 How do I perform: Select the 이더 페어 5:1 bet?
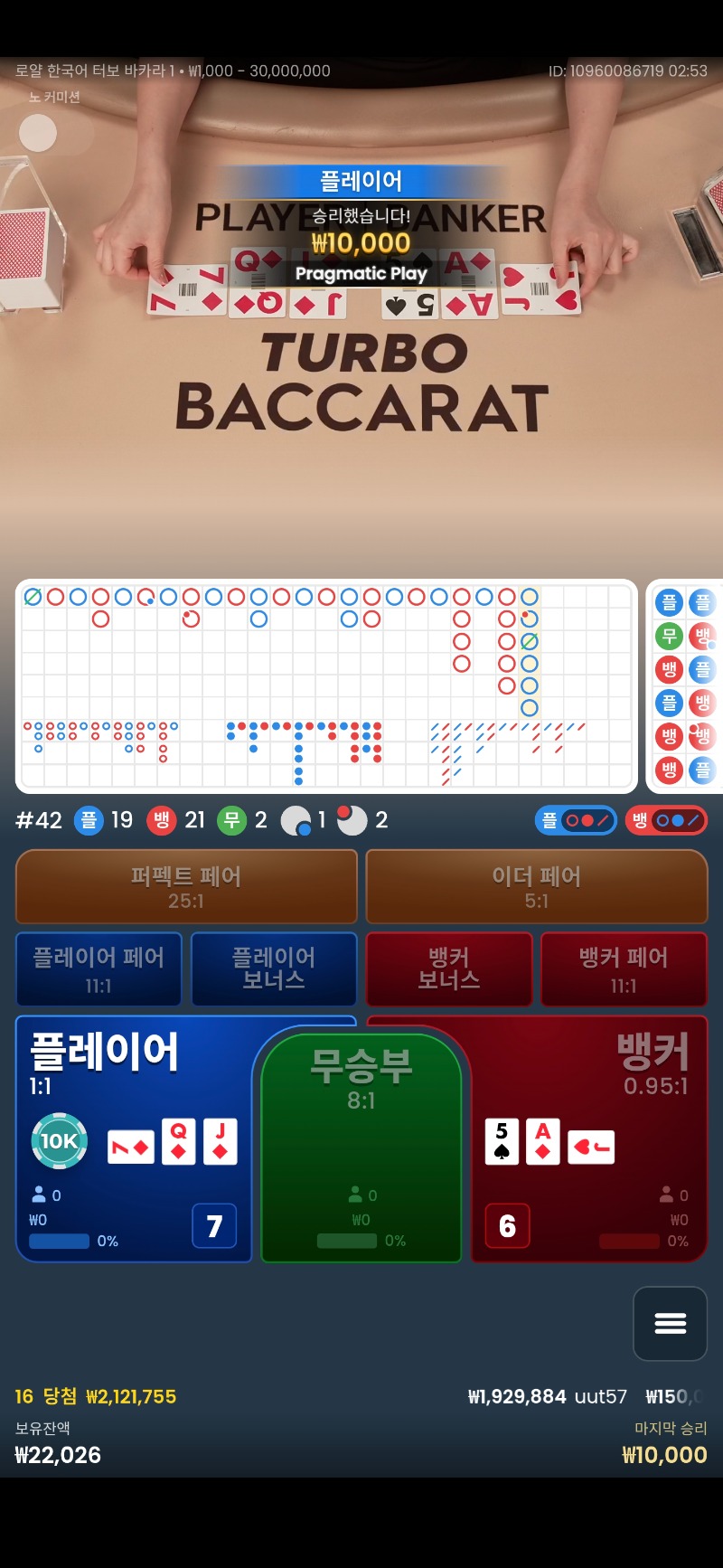coord(536,886)
